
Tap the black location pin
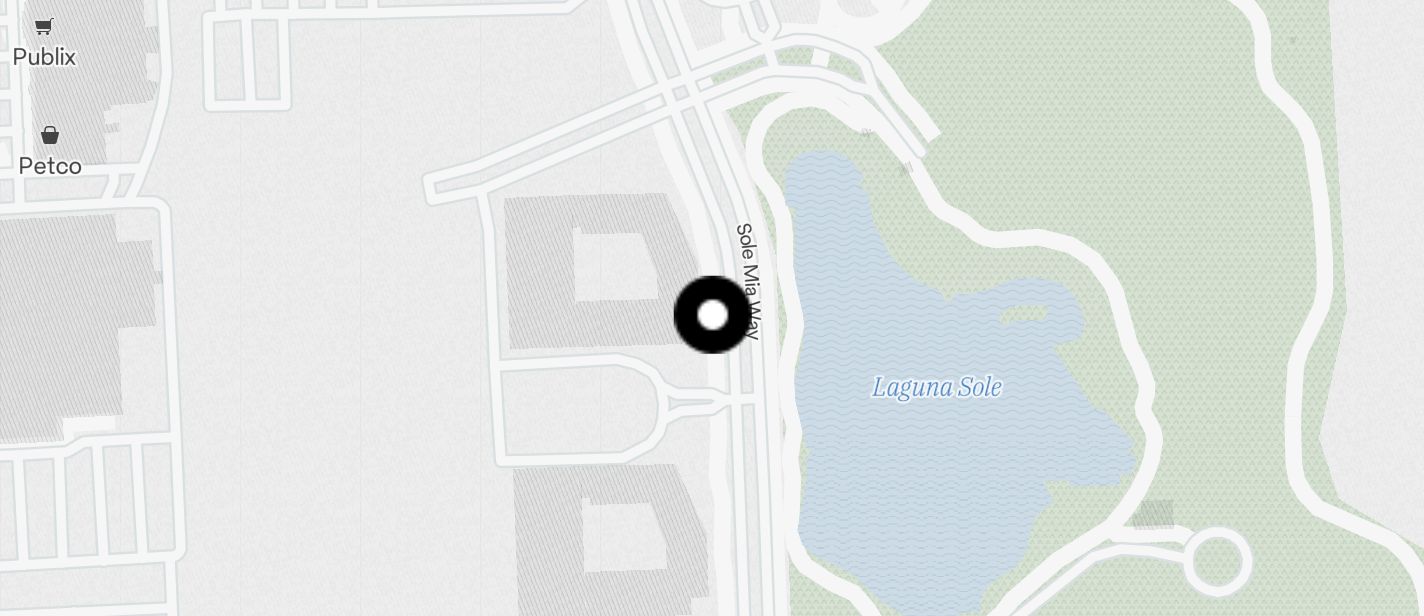[x=712, y=315]
